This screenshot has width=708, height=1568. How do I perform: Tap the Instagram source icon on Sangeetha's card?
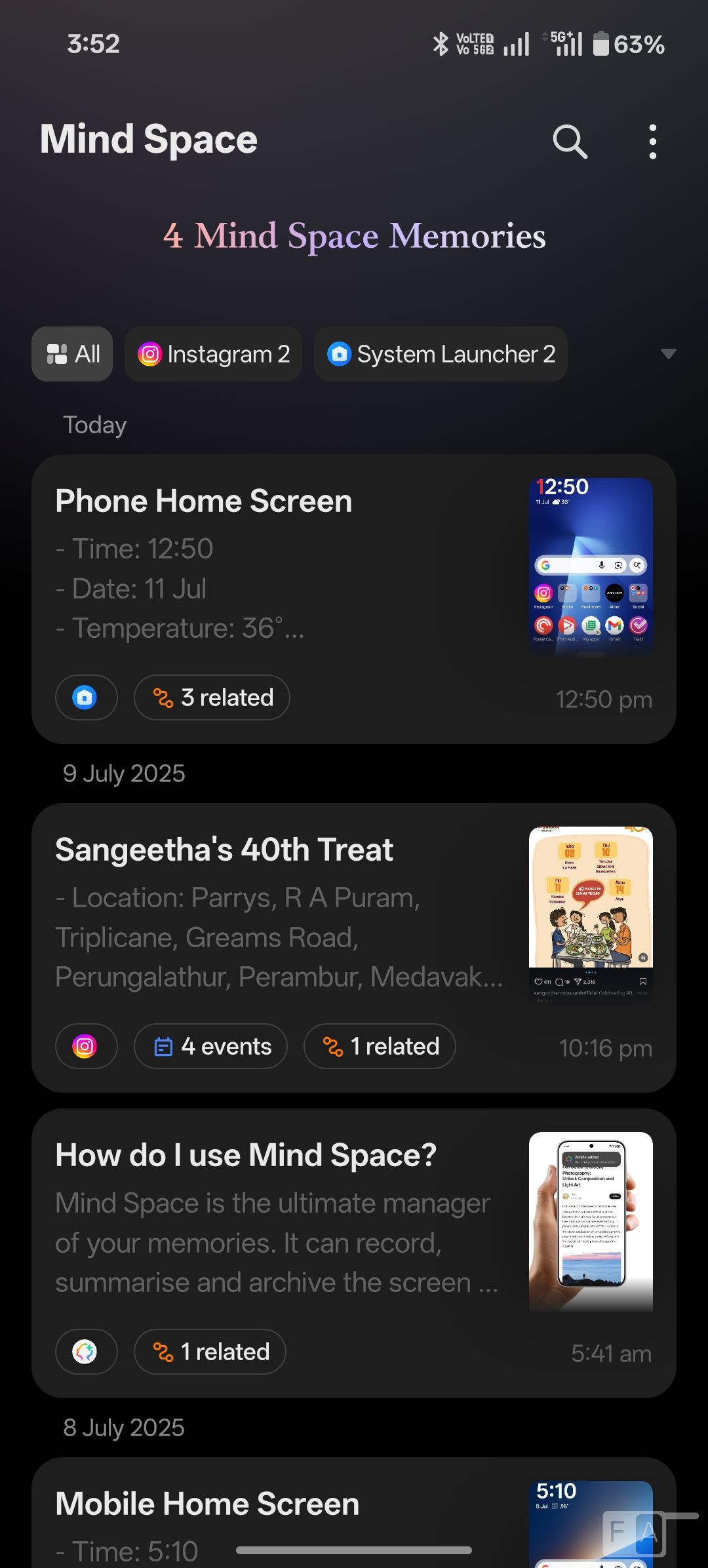pyautogui.click(x=86, y=1046)
